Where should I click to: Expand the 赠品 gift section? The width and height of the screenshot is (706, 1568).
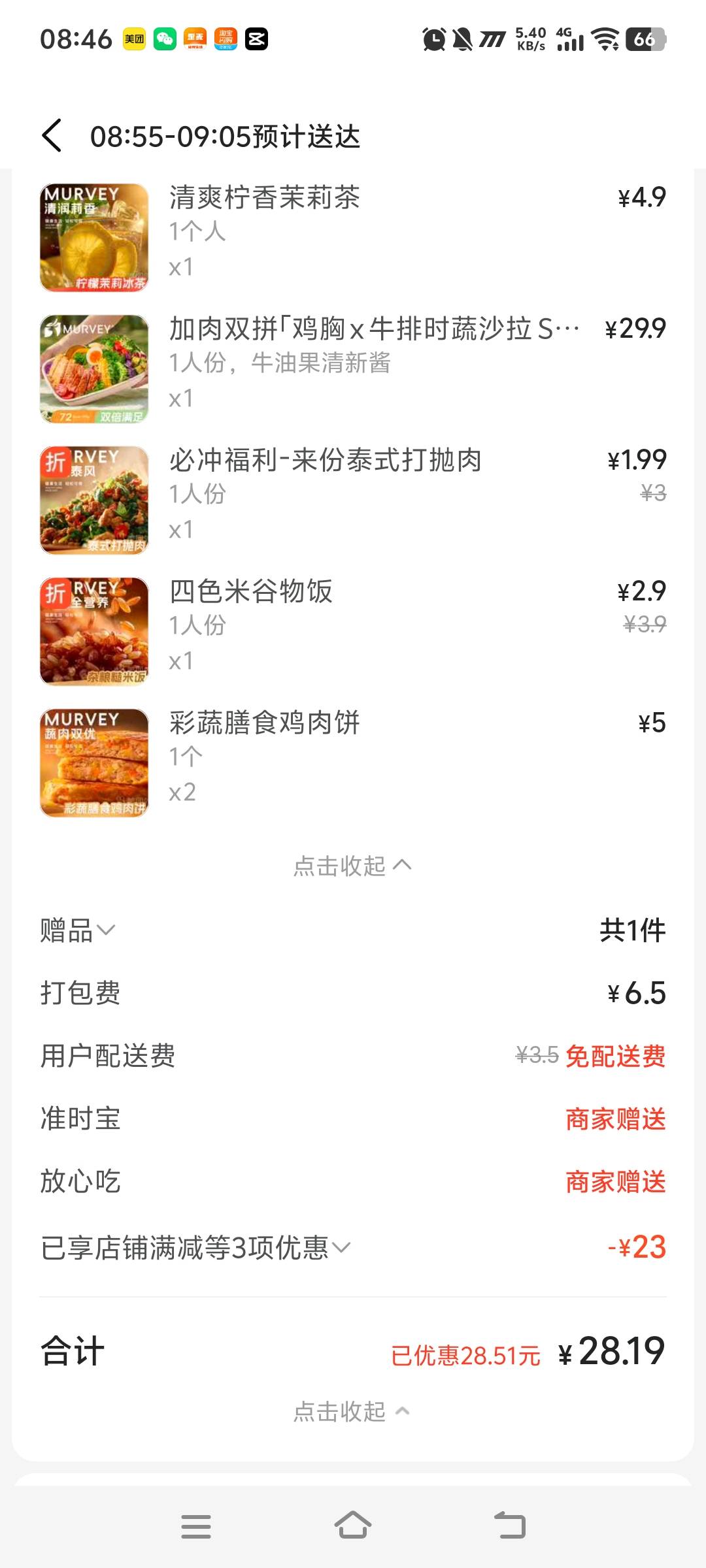tap(77, 930)
